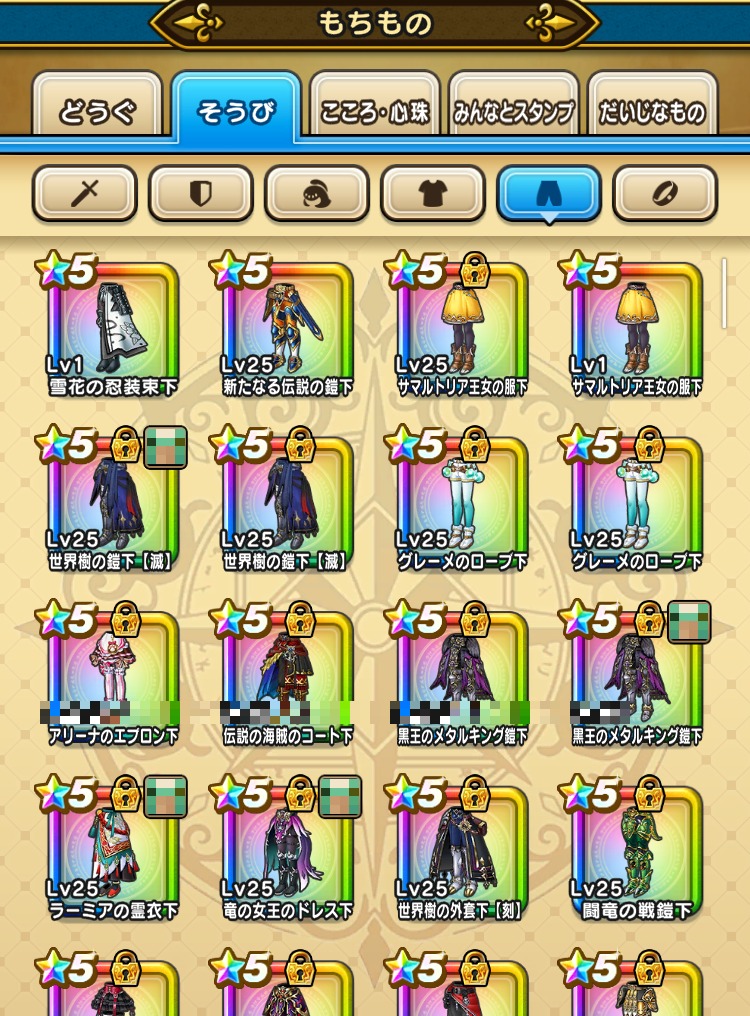750x1016 pixels.
Task: Switch to the どうぐ tab
Action: point(97,110)
